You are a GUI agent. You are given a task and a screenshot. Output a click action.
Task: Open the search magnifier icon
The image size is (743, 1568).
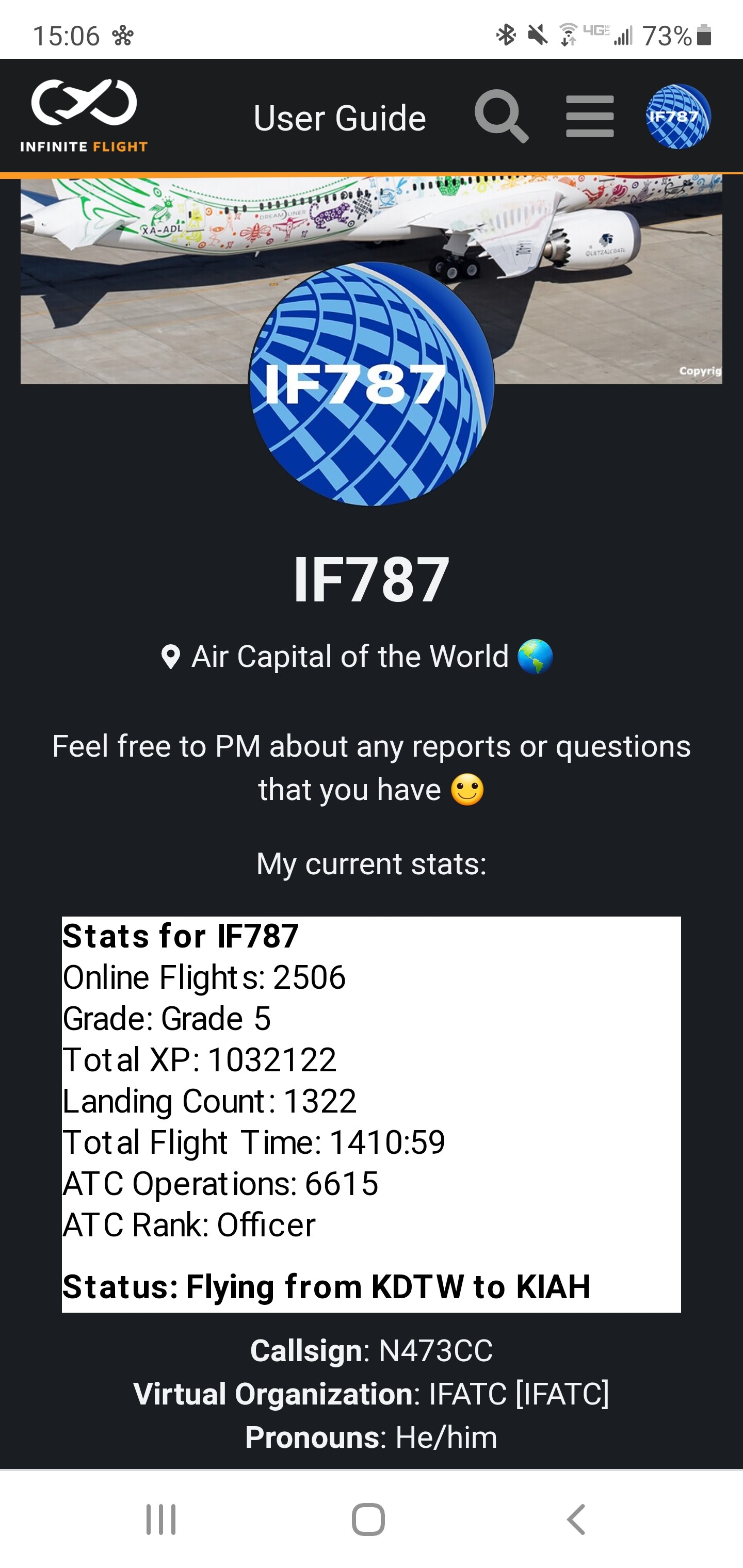pos(500,116)
